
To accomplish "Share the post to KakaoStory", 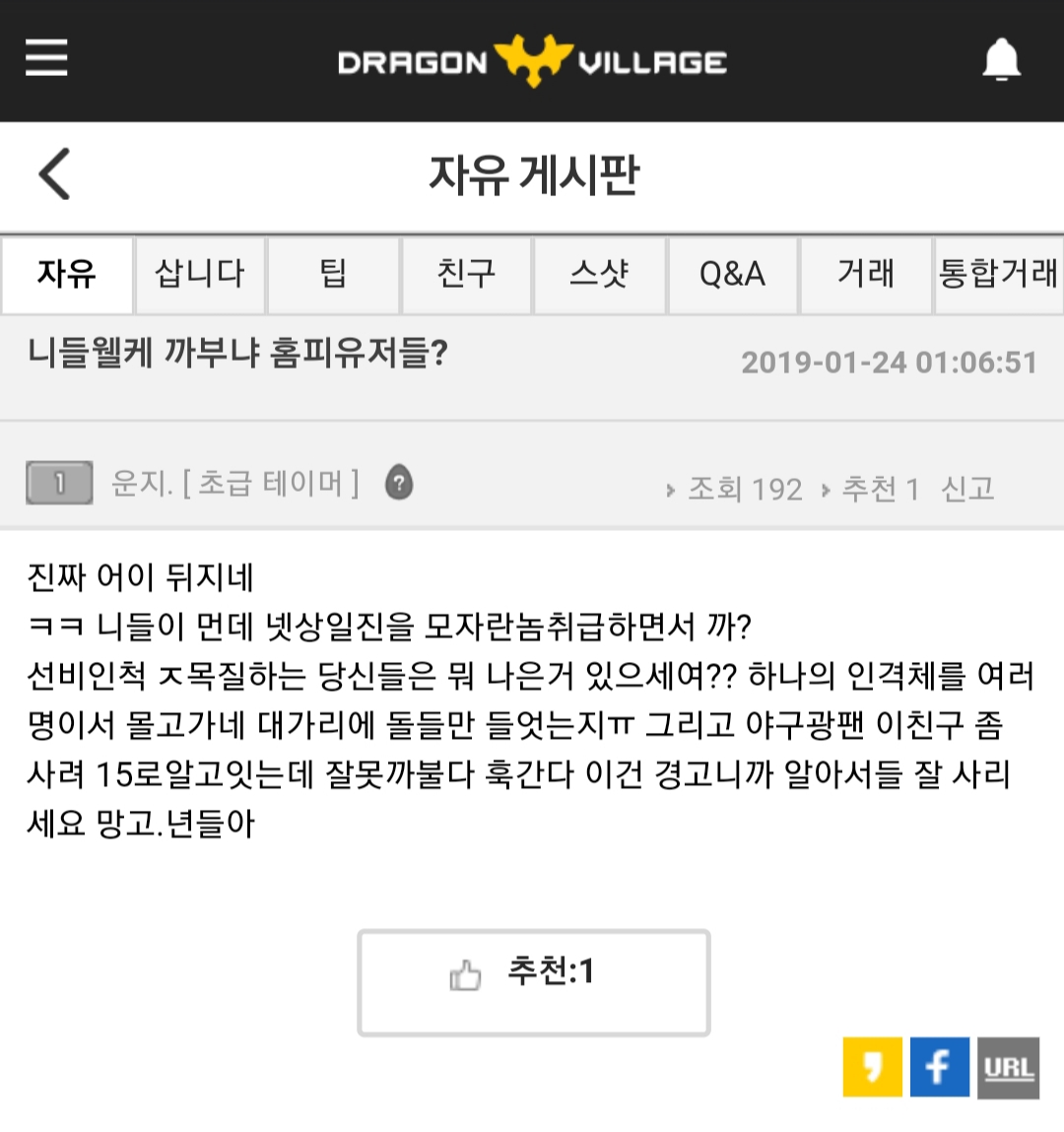I will click(872, 1067).
